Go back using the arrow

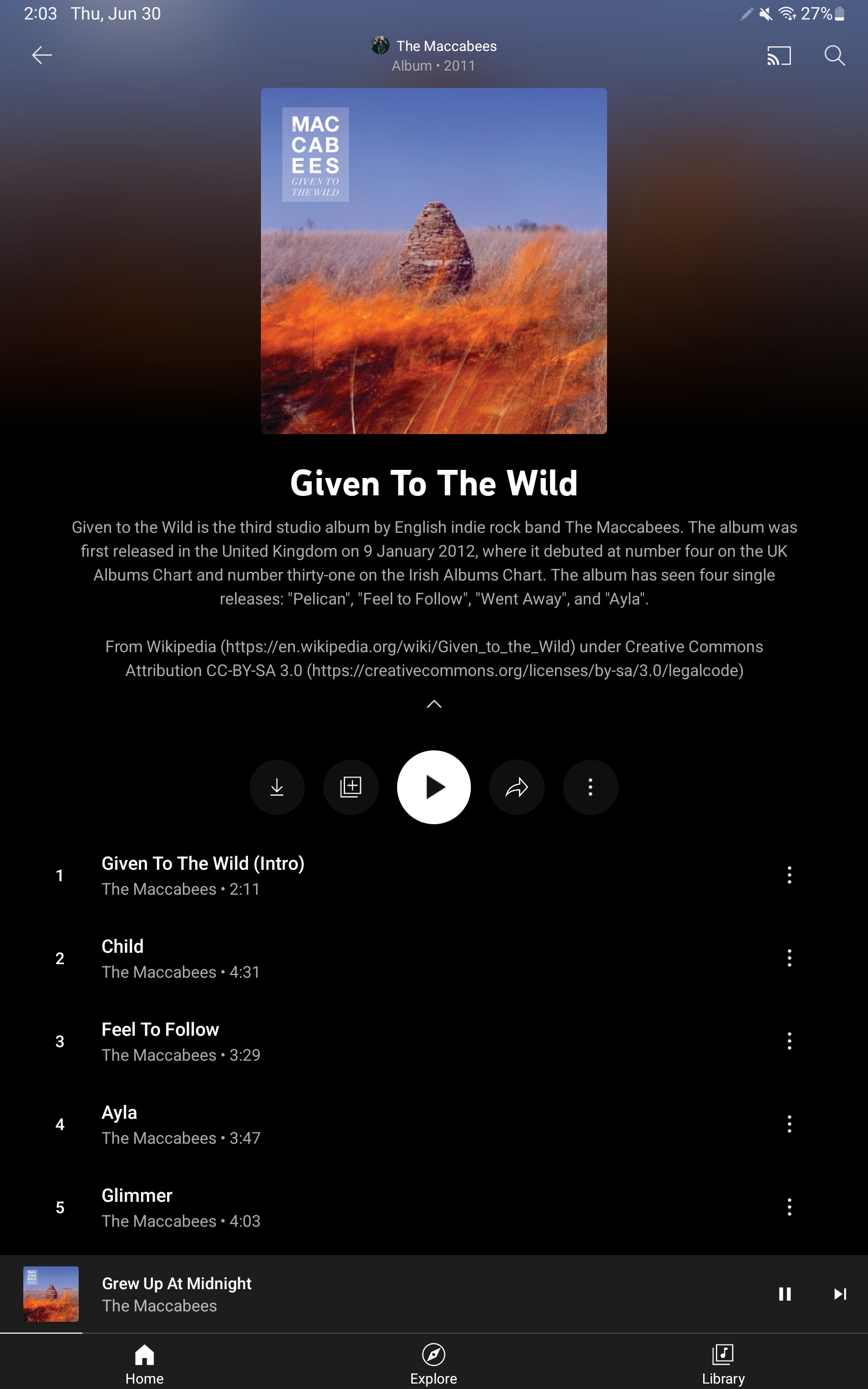pyautogui.click(x=42, y=55)
